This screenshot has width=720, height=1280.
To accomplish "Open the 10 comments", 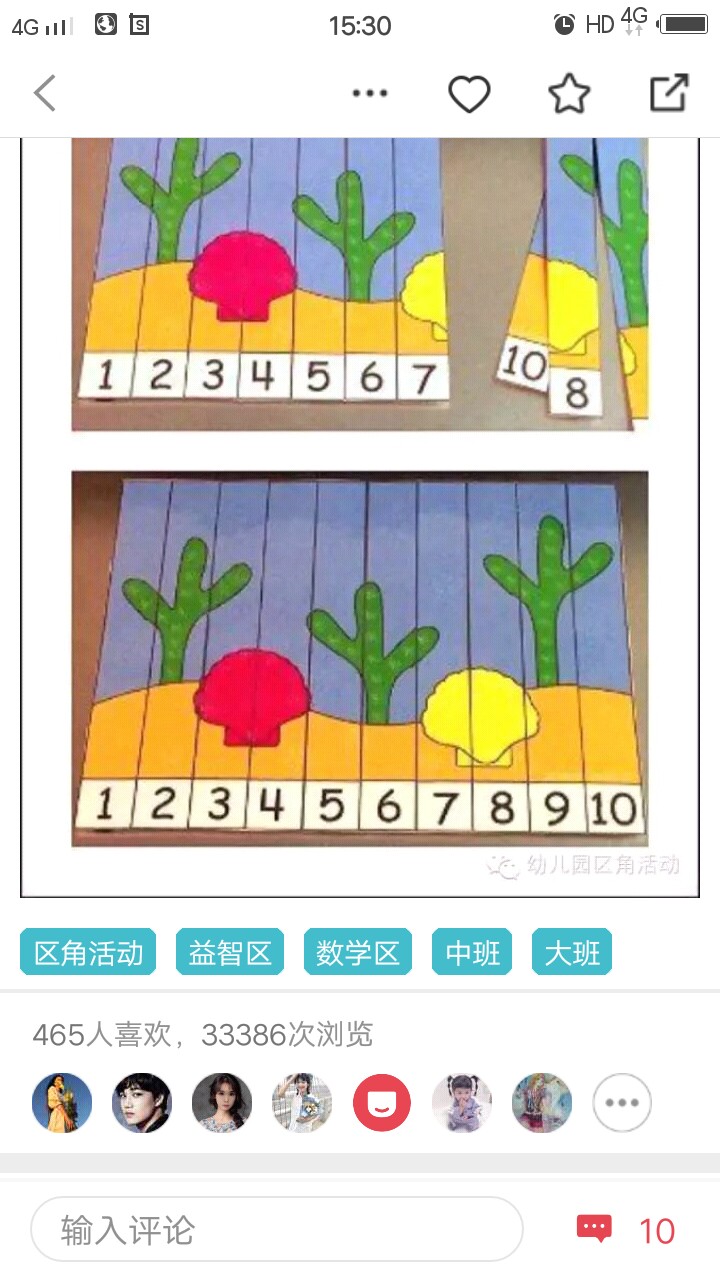I will 627,1230.
